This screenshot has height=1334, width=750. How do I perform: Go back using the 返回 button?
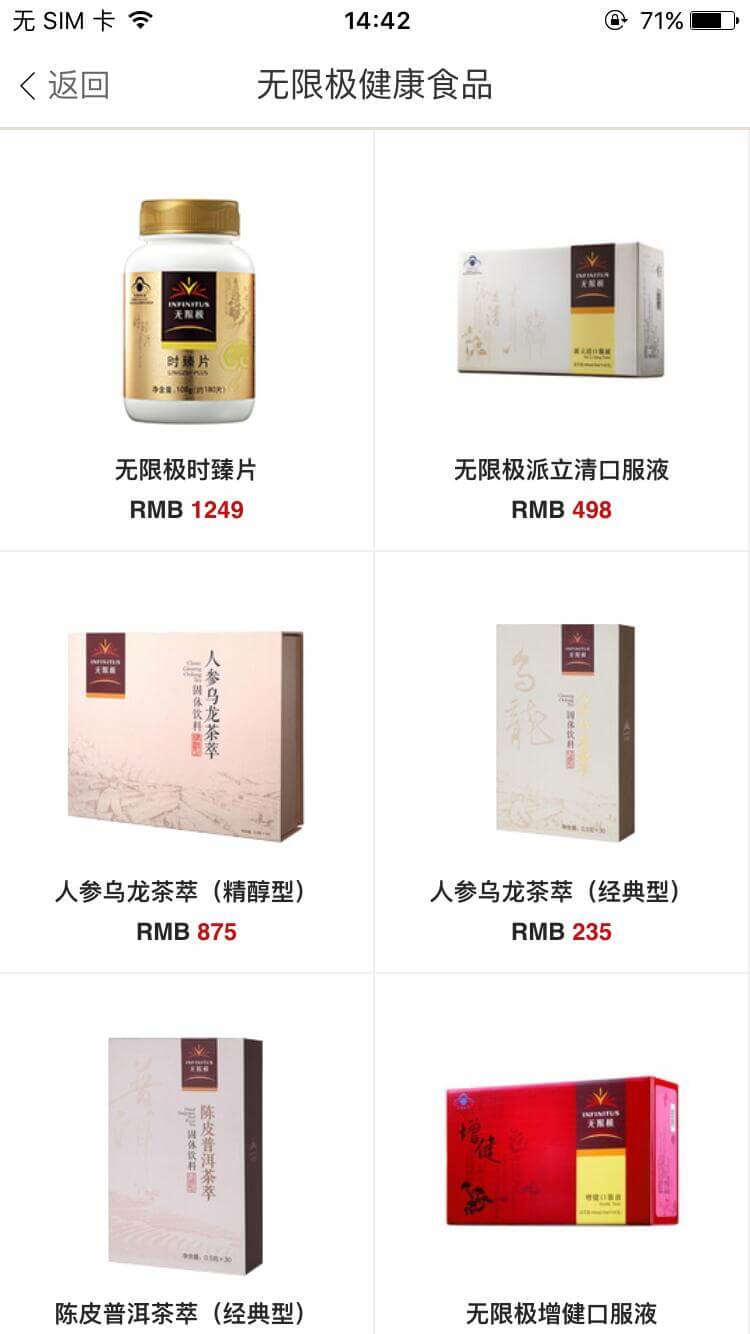pos(63,86)
